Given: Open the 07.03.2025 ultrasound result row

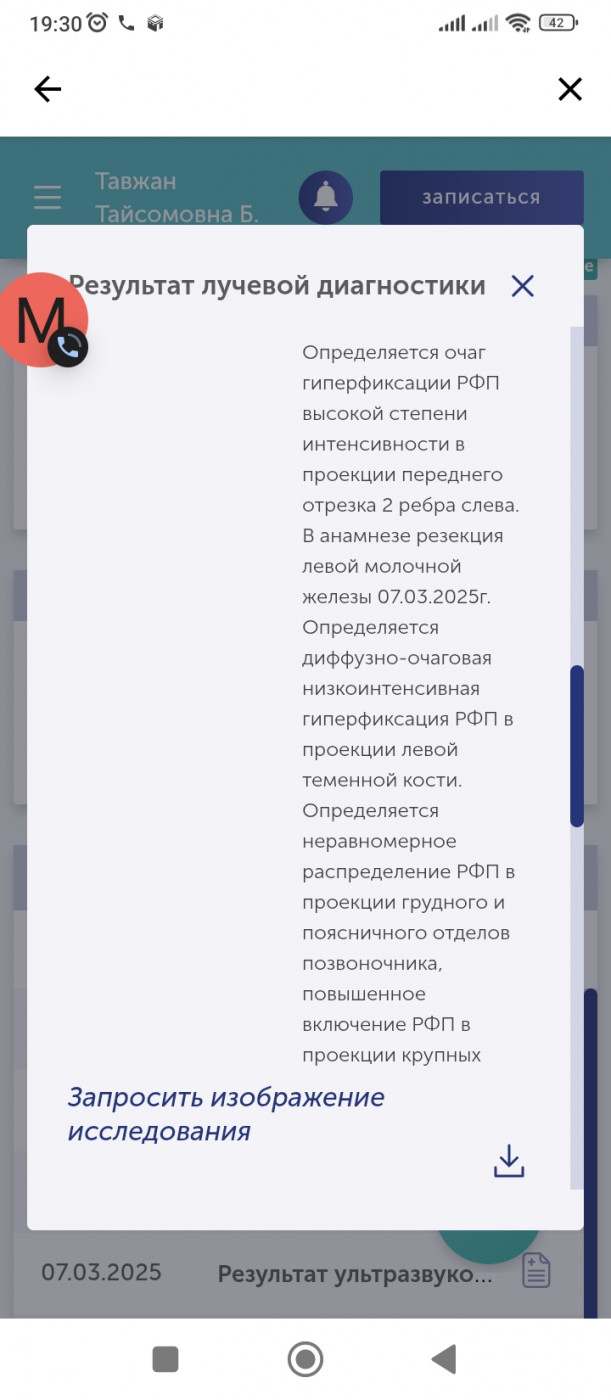Looking at the screenshot, I should [x=298, y=1273].
